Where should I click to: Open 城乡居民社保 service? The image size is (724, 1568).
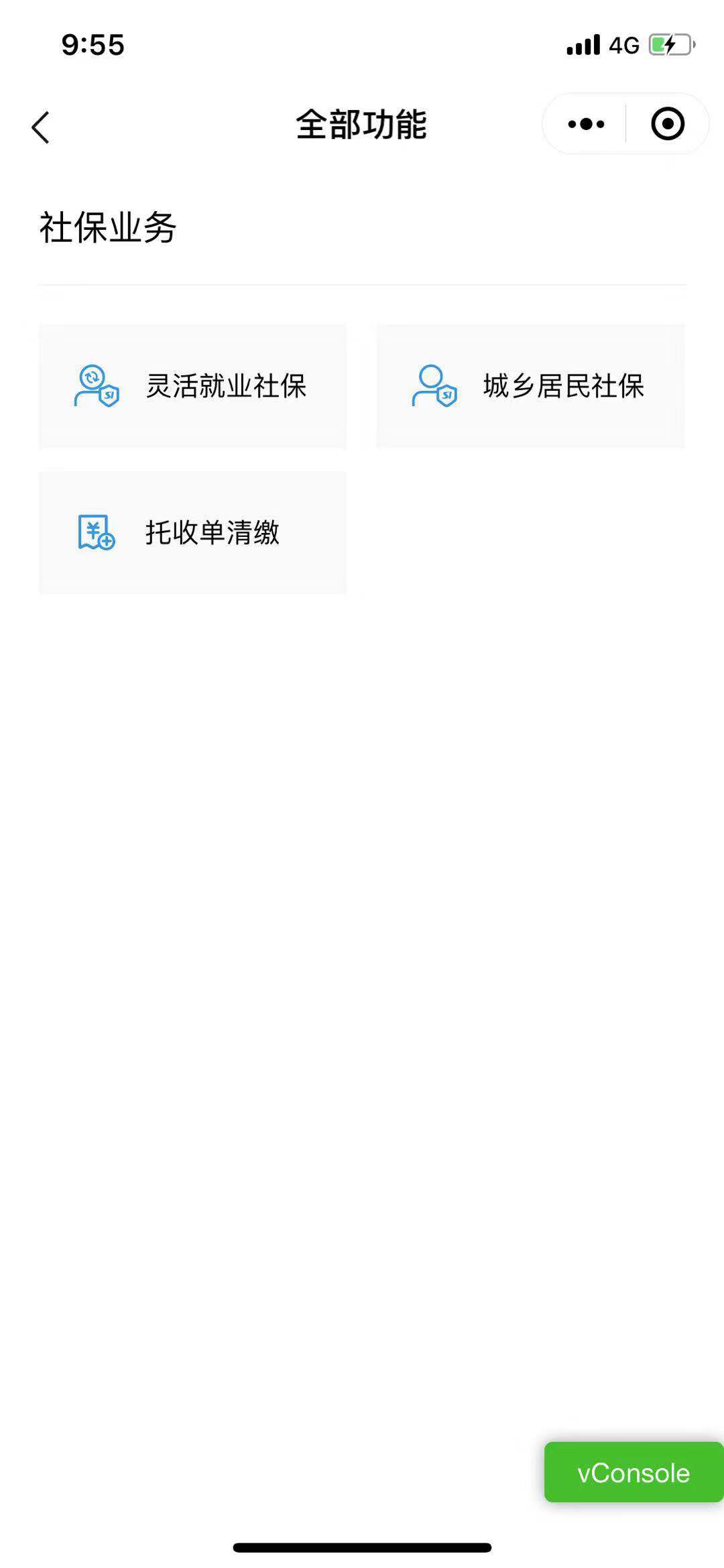click(530, 386)
